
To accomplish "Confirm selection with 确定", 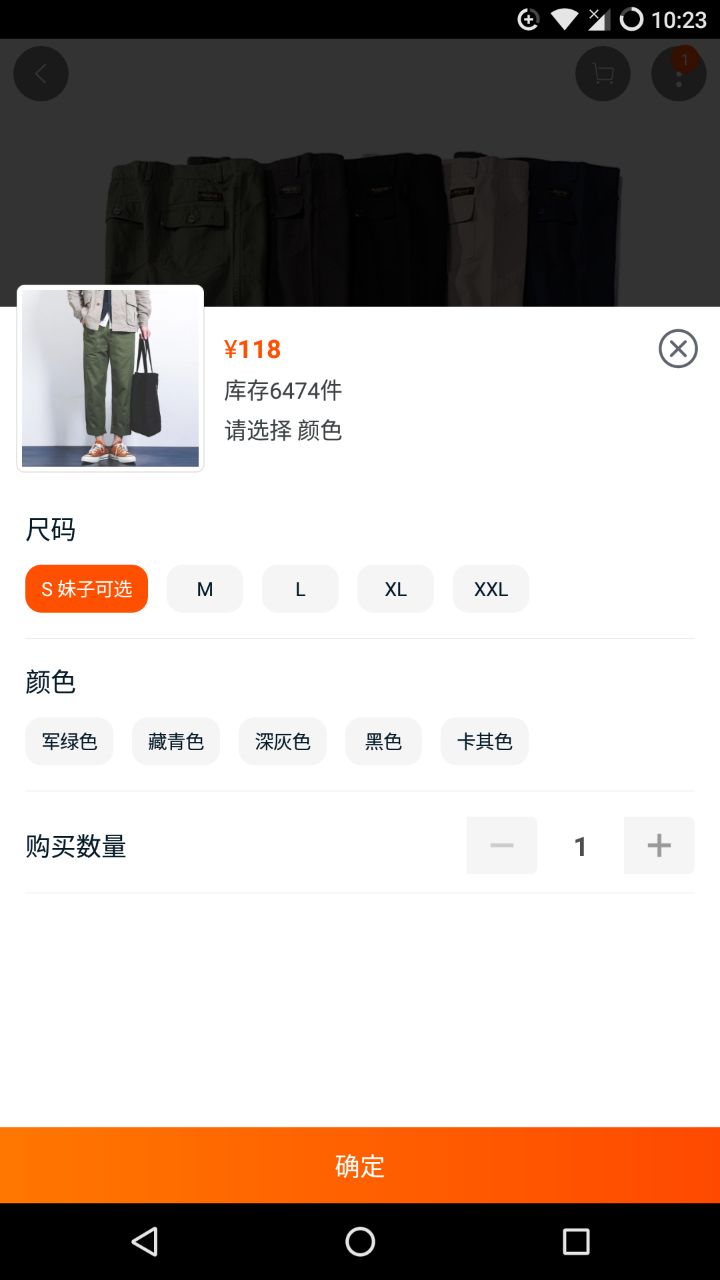I will click(360, 1166).
